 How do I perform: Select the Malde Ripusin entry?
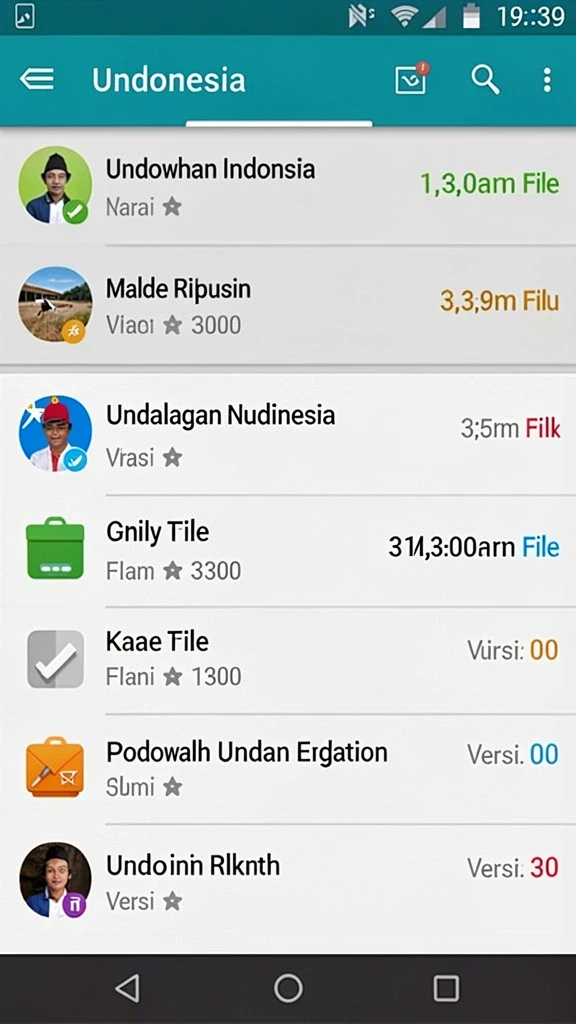click(x=288, y=305)
